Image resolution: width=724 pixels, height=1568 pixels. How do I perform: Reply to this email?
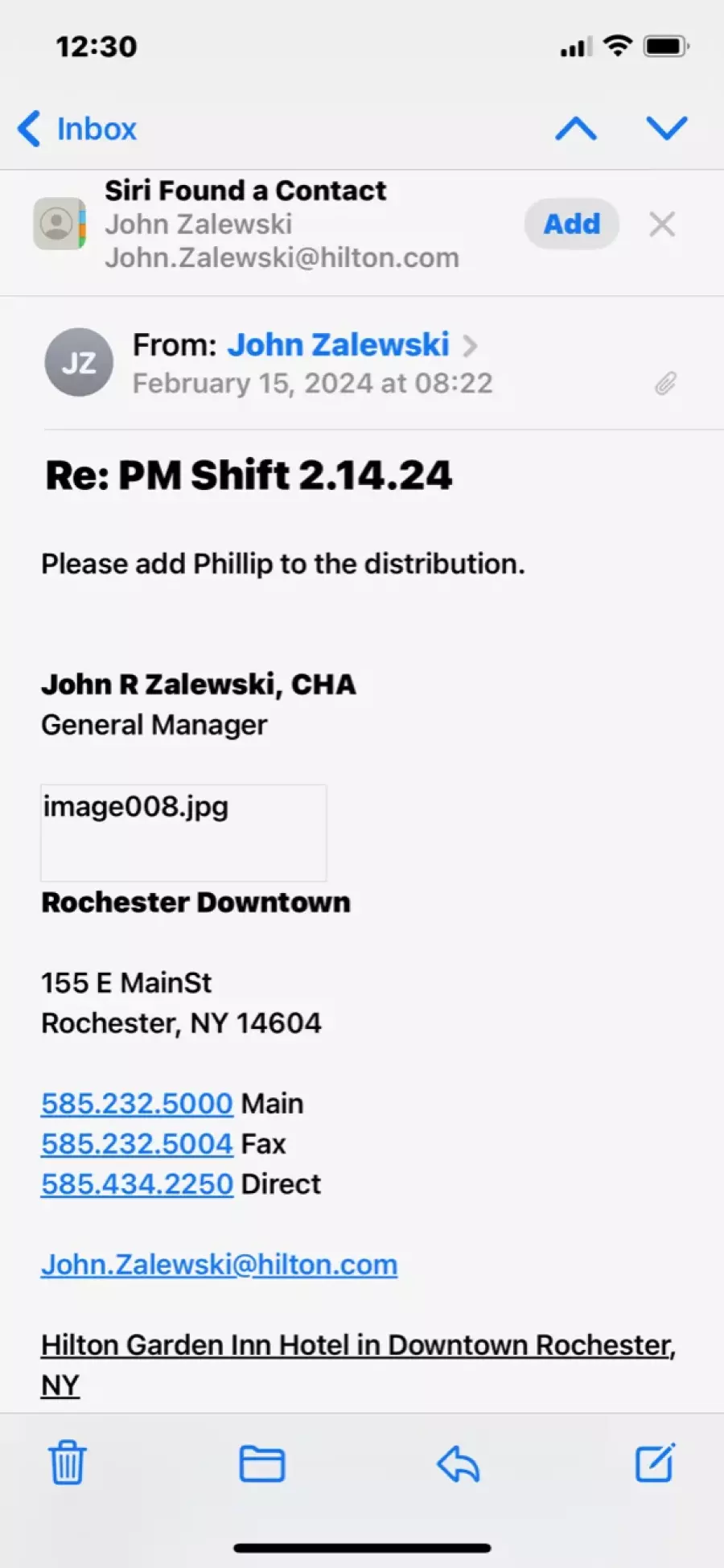pos(459,1463)
